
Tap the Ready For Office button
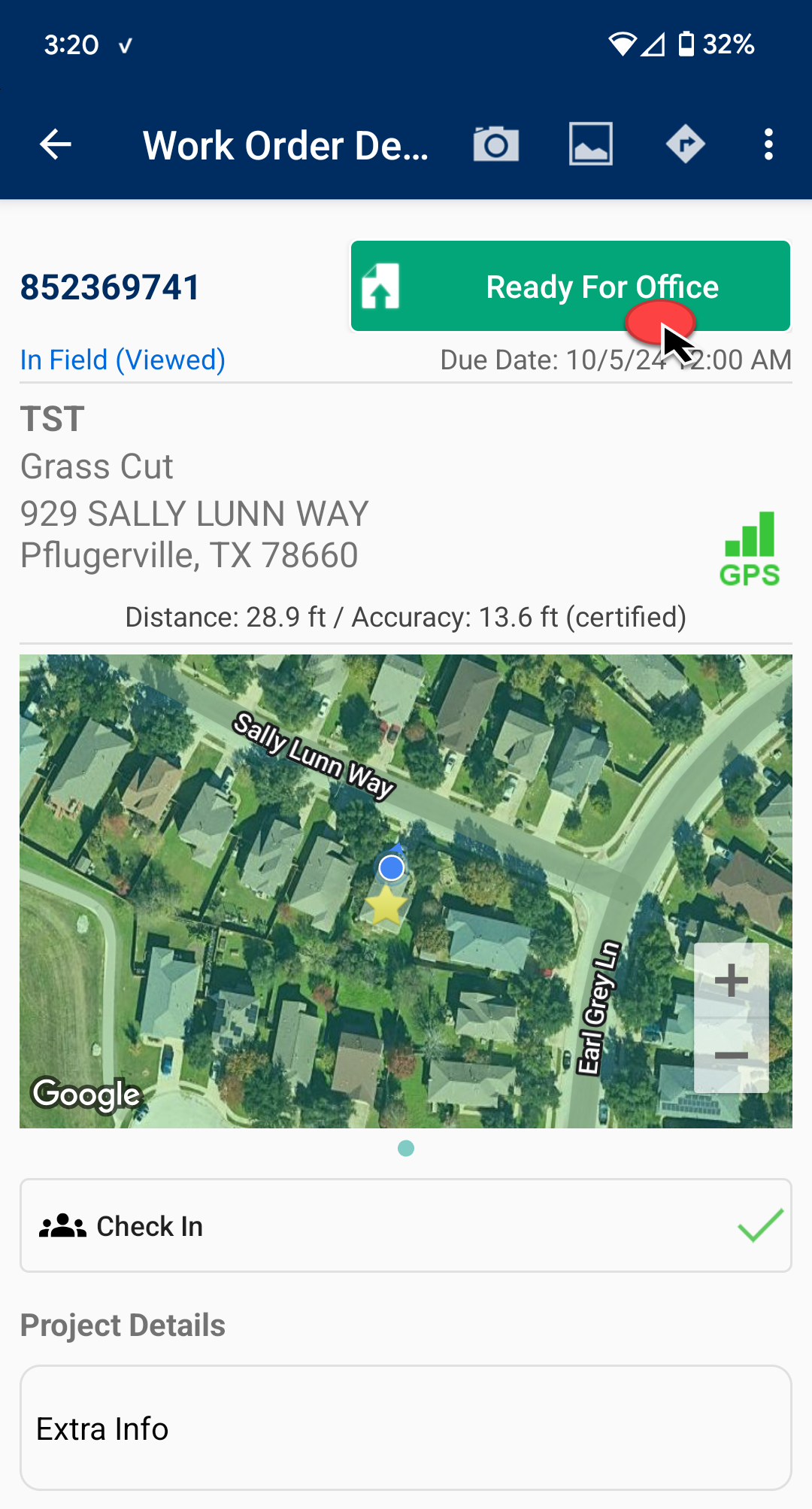[570, 286]
